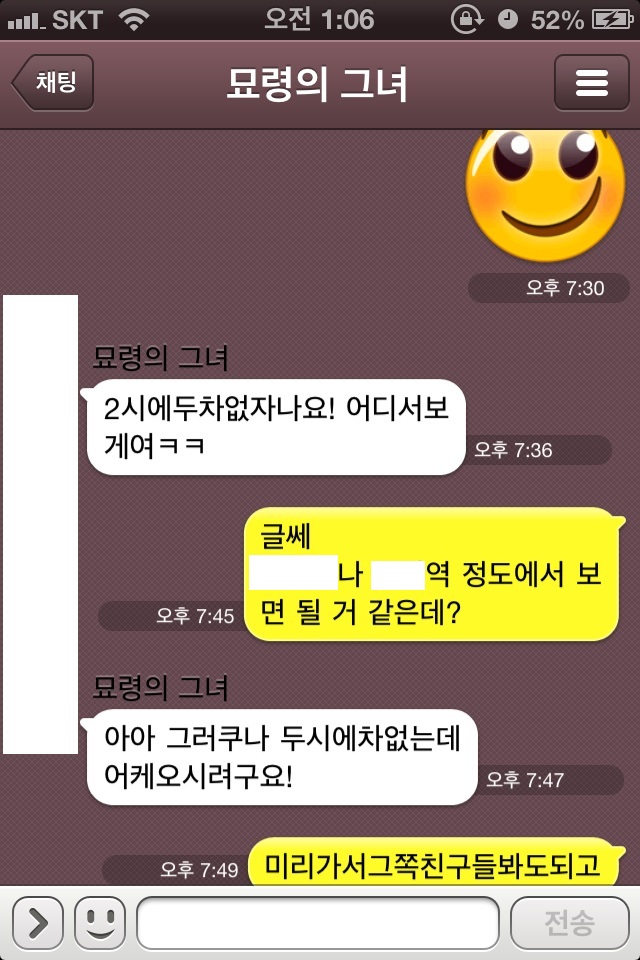Image resolution: width=640 pixels, height=960 pixels.
Task: Open the chat room menu
Action: pos(591,82)
